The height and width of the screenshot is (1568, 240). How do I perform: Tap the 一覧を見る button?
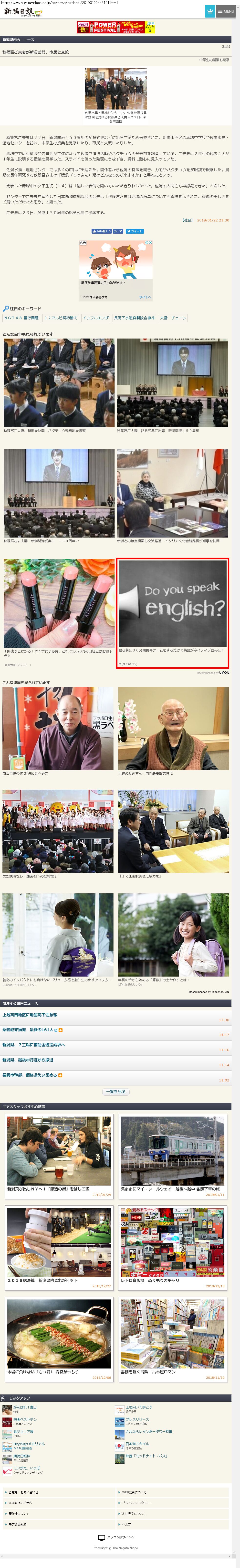click(x=116, y=1091)
